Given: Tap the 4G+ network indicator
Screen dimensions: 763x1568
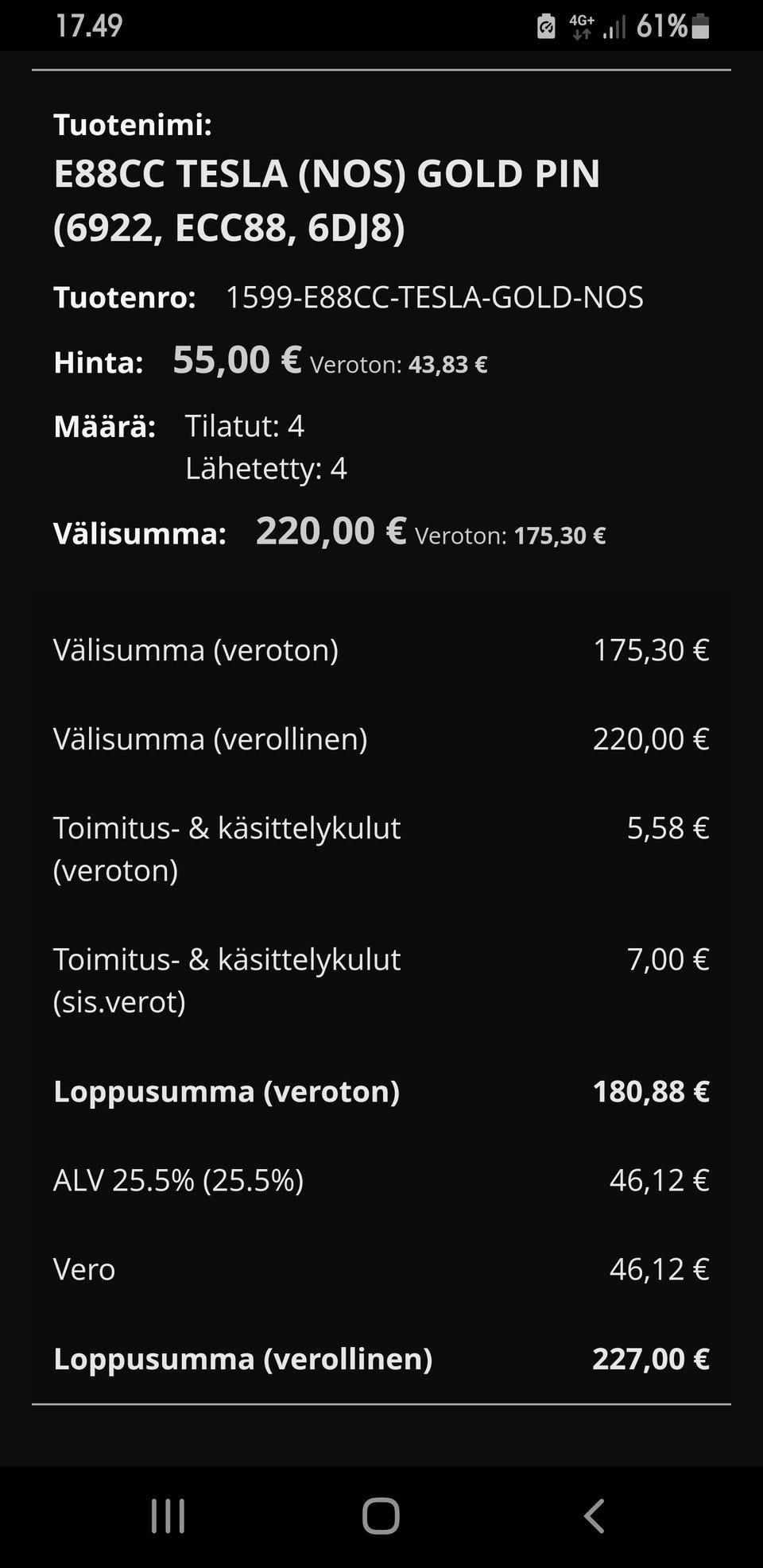Looking at the screenshot, I should pos(581,26).
